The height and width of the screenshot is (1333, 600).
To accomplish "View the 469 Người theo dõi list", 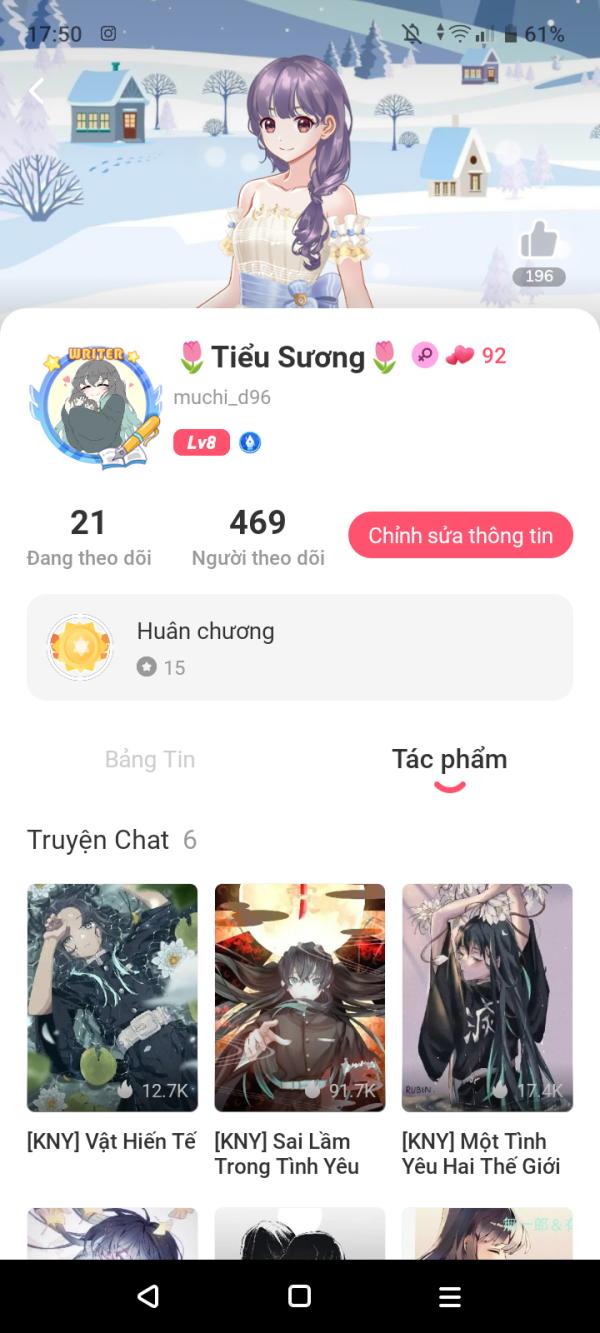I will (258, 537).
